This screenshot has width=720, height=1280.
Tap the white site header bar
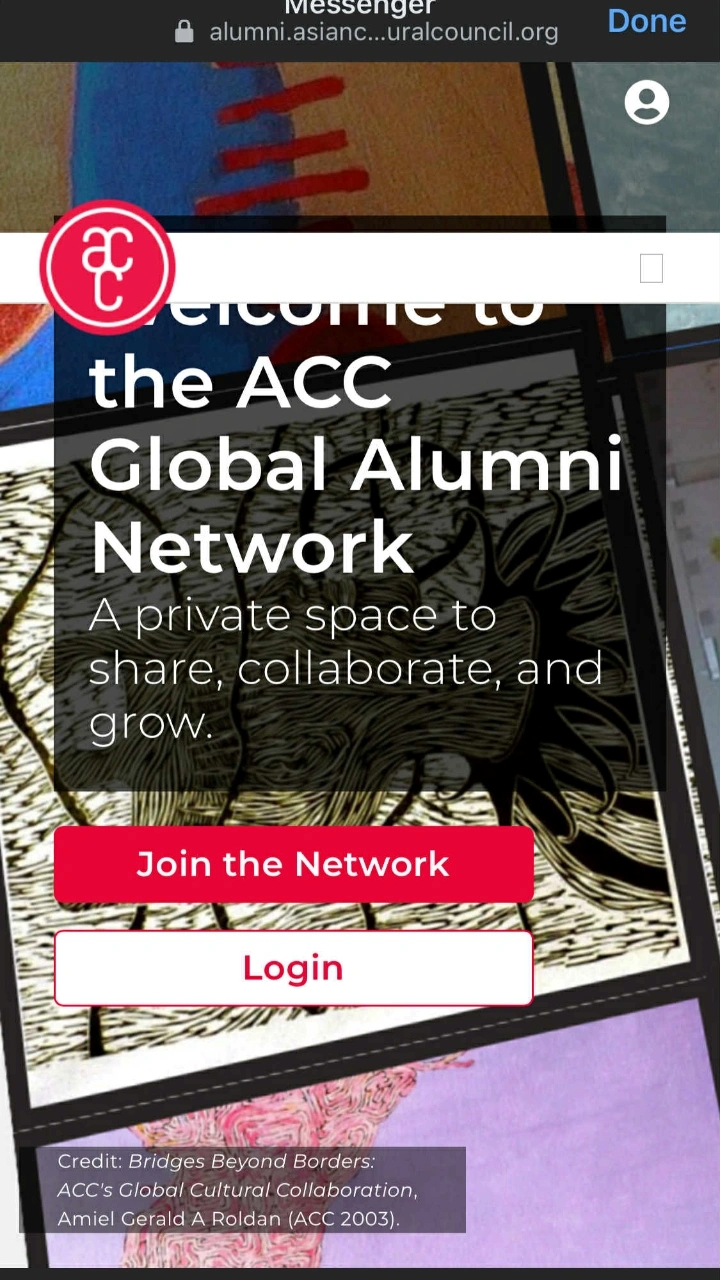tap(400, 265)
